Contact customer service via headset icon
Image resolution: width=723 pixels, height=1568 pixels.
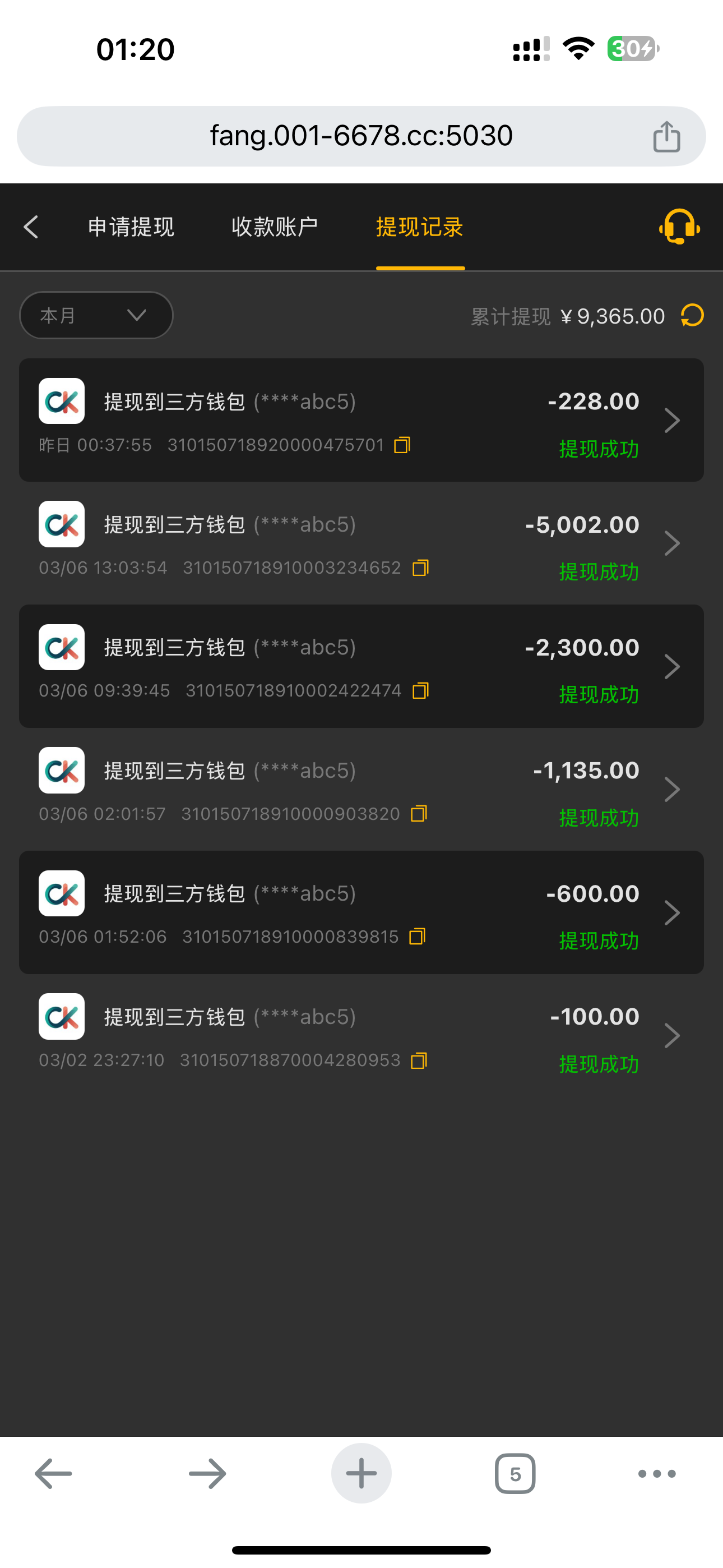[679, 227]
